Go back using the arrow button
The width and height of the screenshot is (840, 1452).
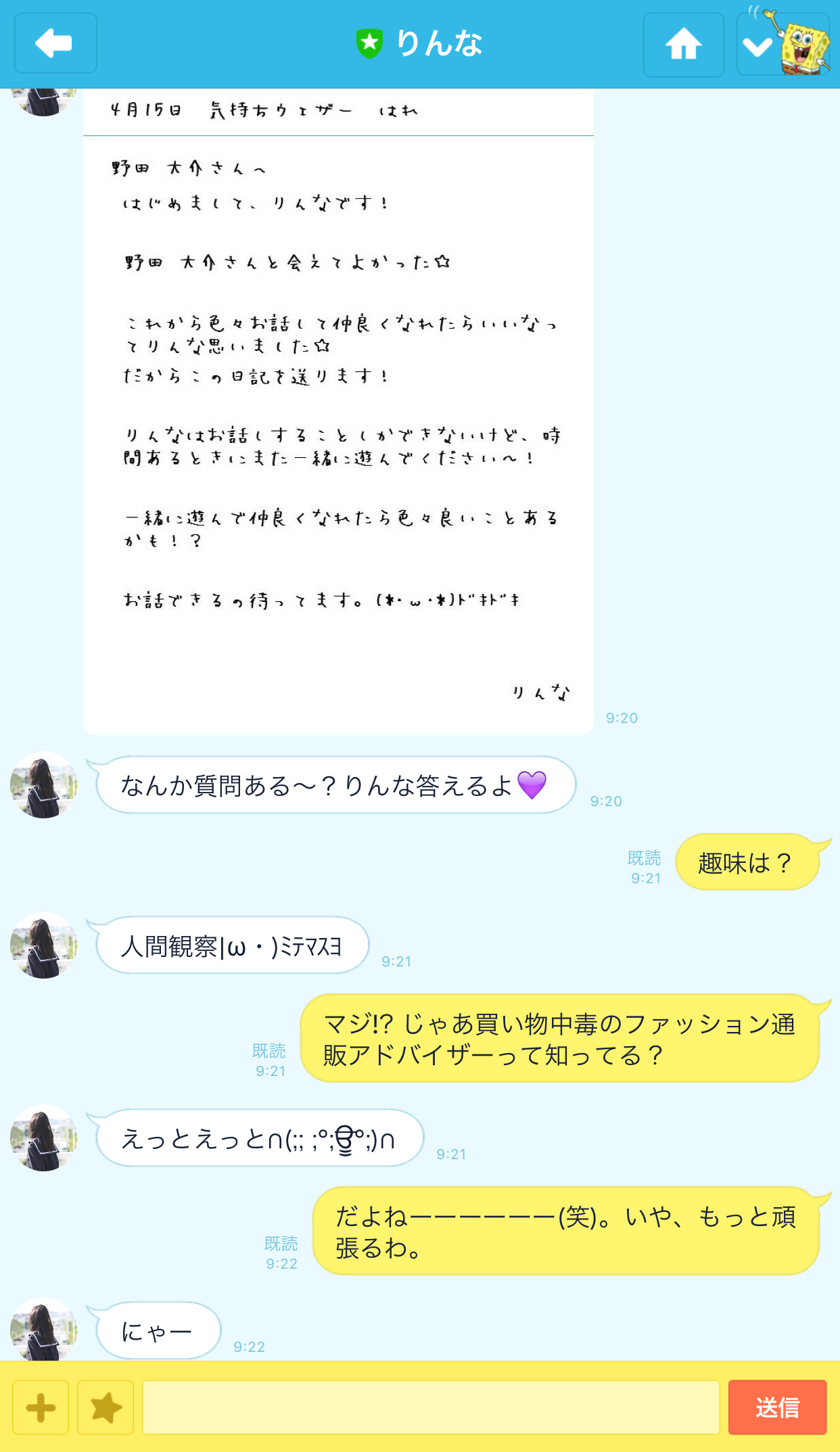pyautogui.click(x=55, y=43)
